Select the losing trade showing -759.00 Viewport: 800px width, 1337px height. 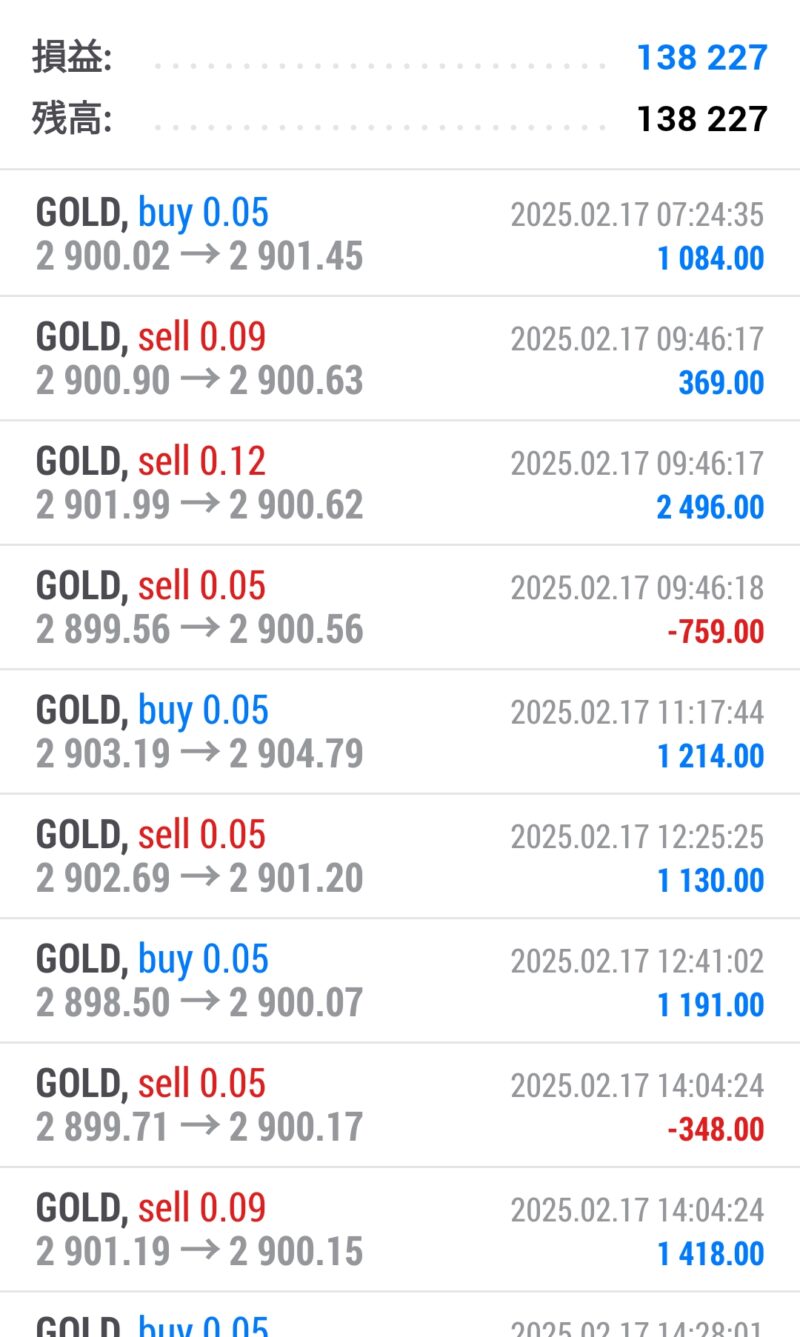pos(400,607)
